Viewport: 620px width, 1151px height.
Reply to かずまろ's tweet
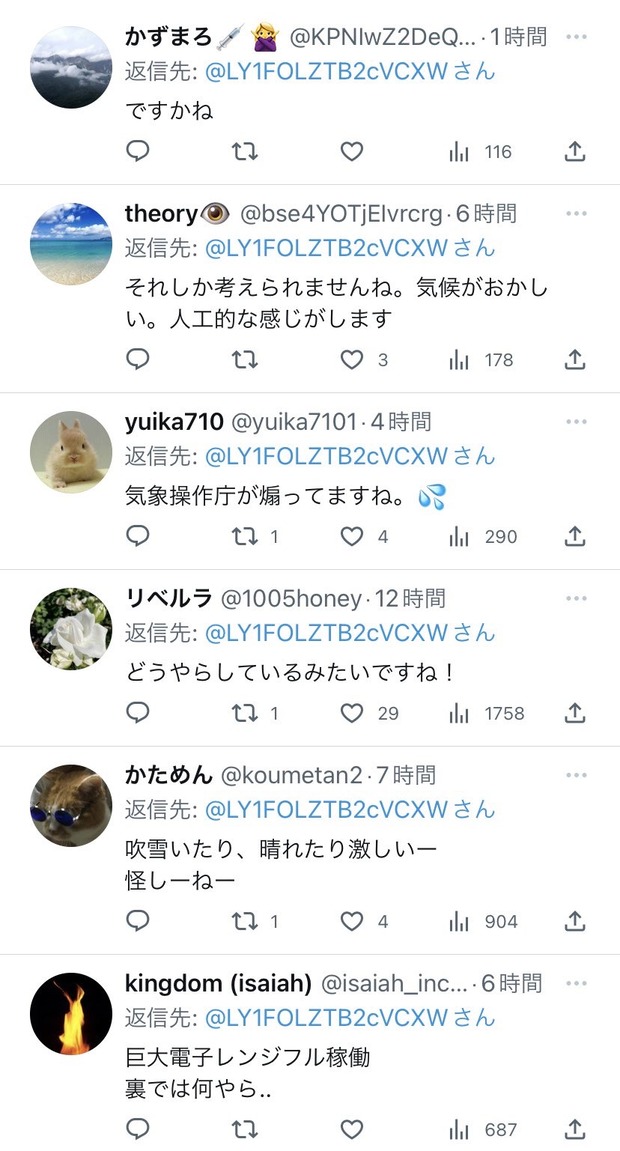pyautogui.click(x=138, y=152)
